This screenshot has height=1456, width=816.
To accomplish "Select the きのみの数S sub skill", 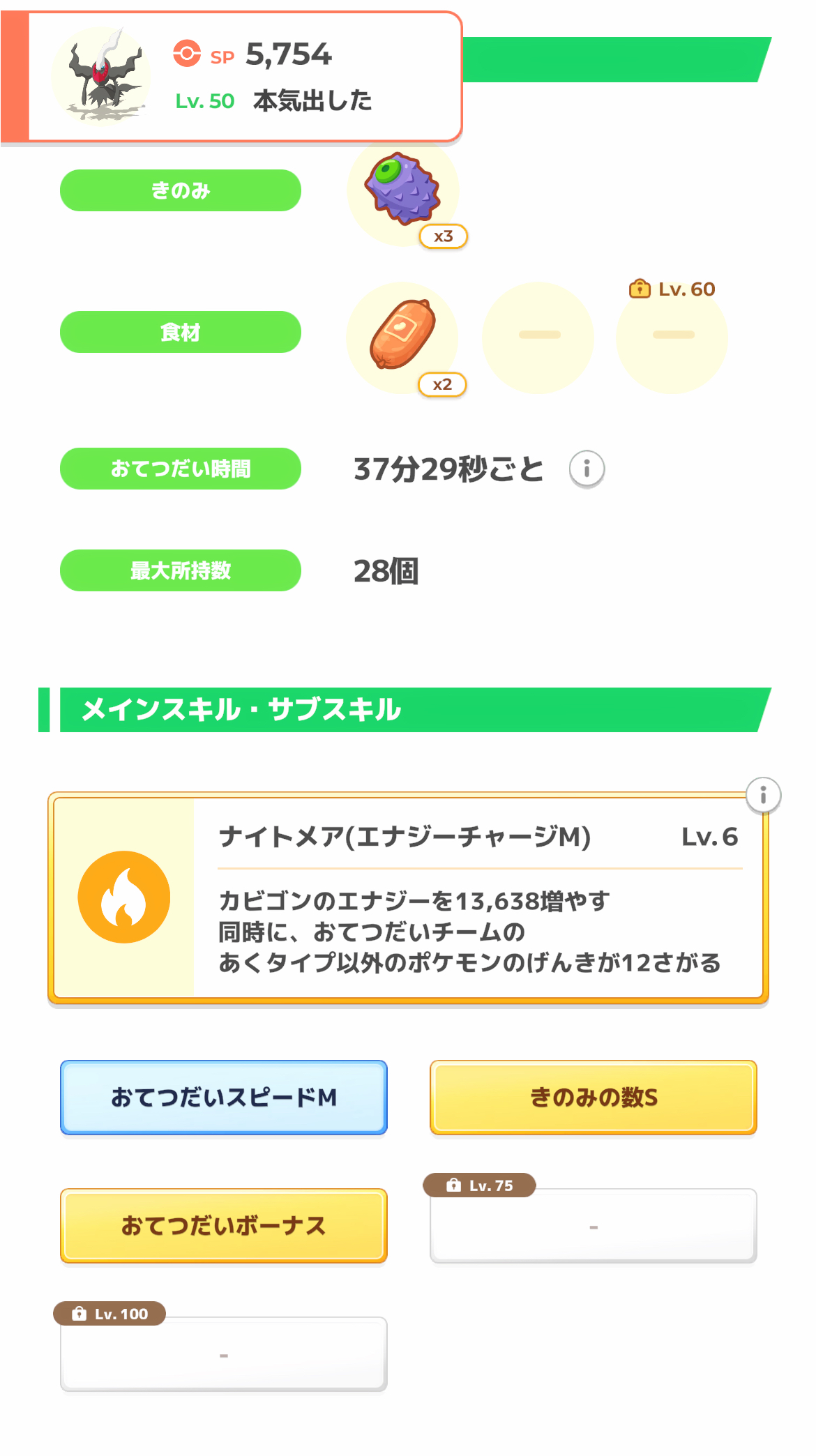I will [x=593, y=1098].
